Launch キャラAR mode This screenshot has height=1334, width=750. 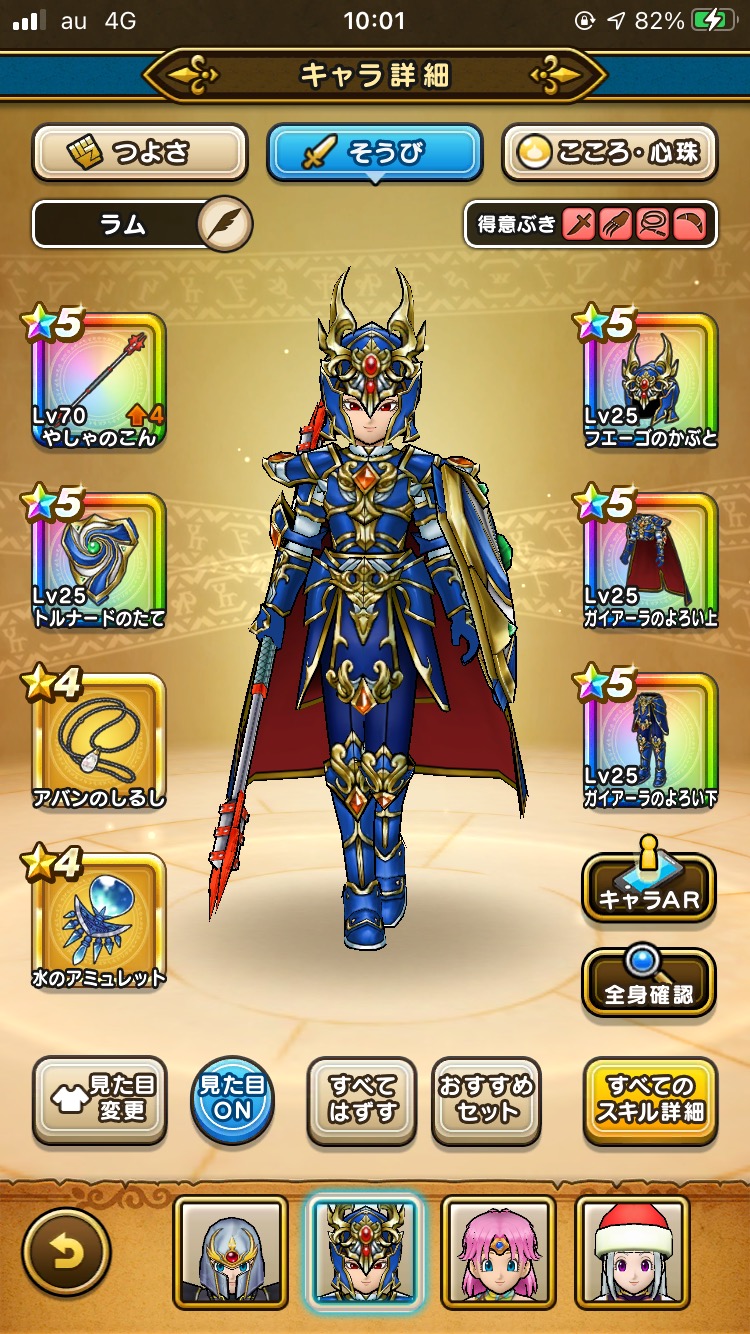(x=649, y=887)
